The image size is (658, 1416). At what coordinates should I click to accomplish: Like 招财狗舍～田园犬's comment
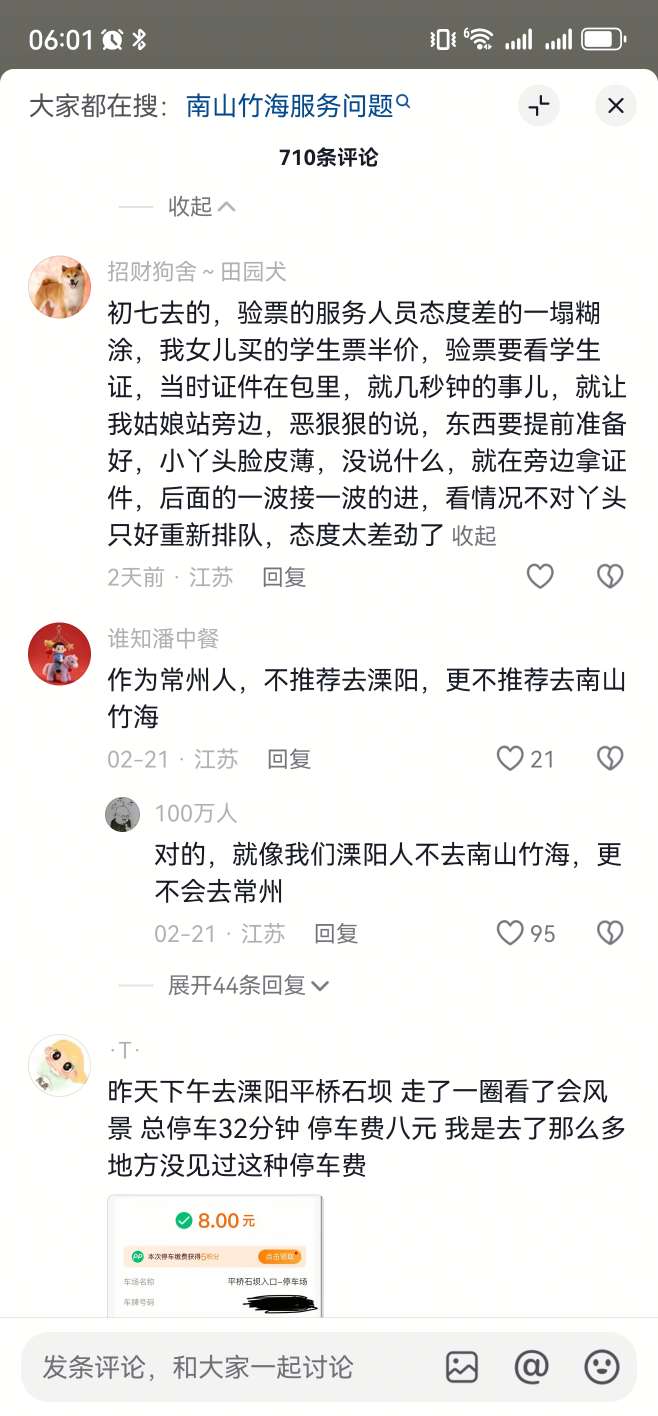[540, 576]
